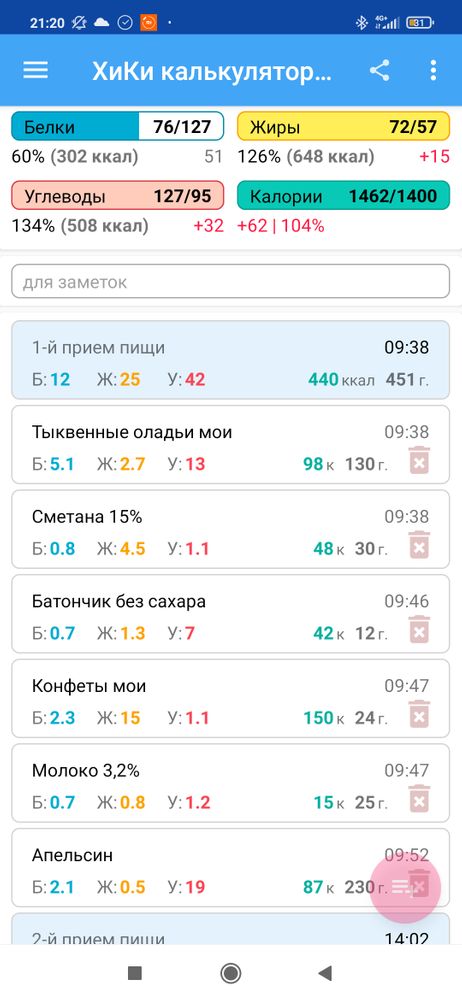Go to the system home screen
The height and width of the screenshot is (1000, 462).
pyautogui.click(x=230, y=973)
